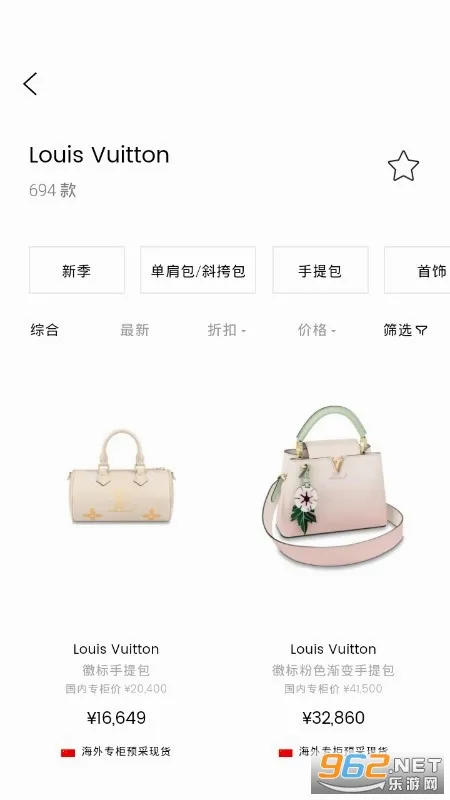Switch to the 综合 sort tab
The image size is (450, 800).
[x=44, y=330]
